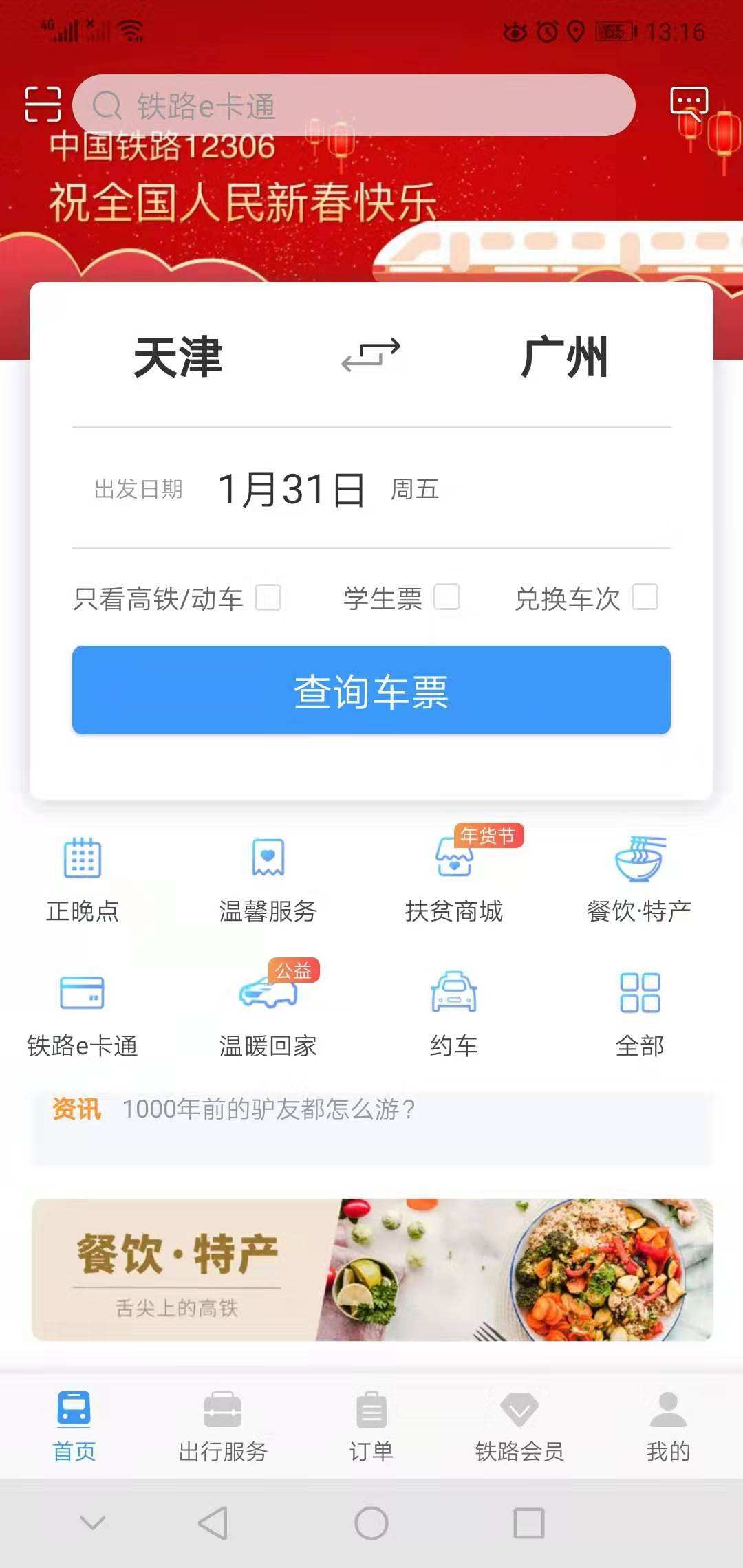
Task: Open the messages icon
Action: tap(689, 103)
